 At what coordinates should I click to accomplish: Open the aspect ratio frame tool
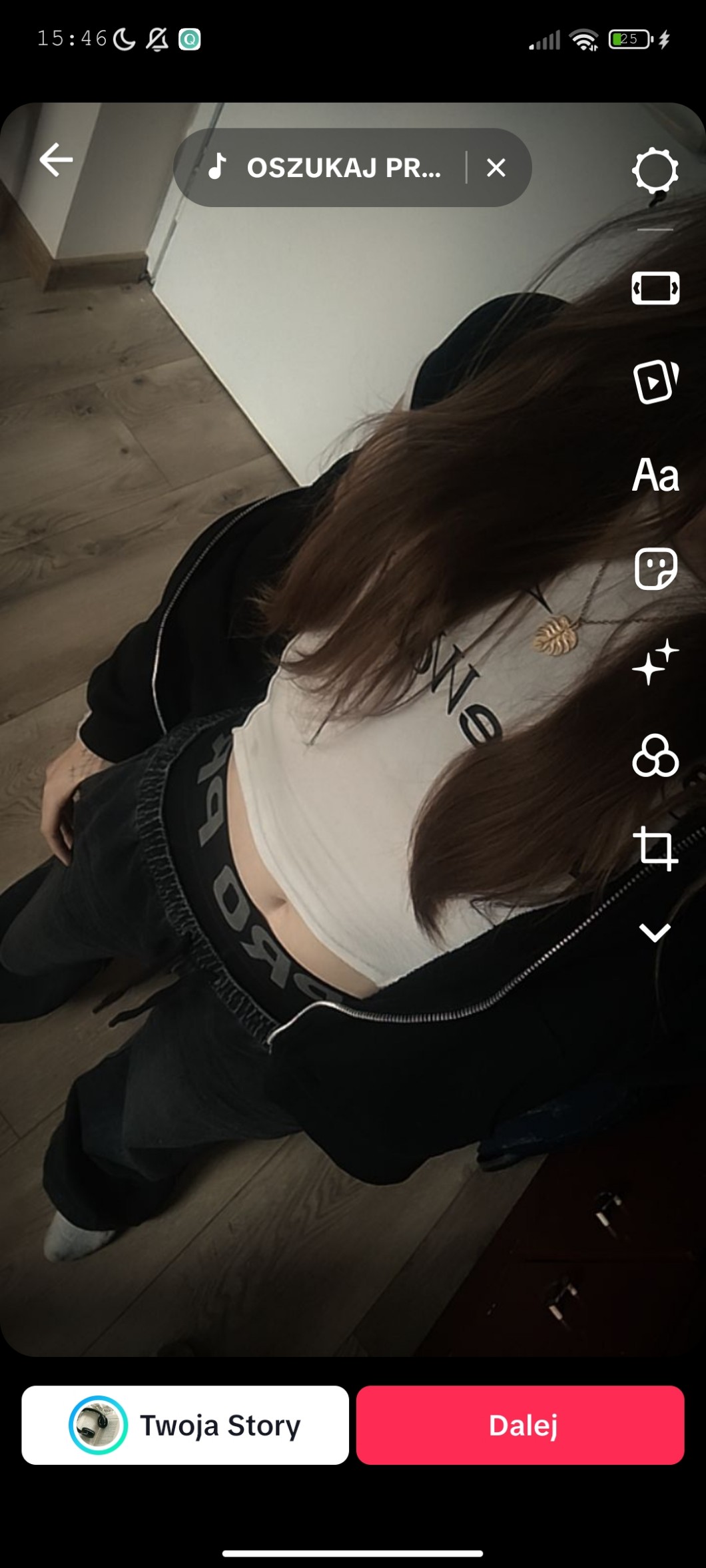point(655,288)
